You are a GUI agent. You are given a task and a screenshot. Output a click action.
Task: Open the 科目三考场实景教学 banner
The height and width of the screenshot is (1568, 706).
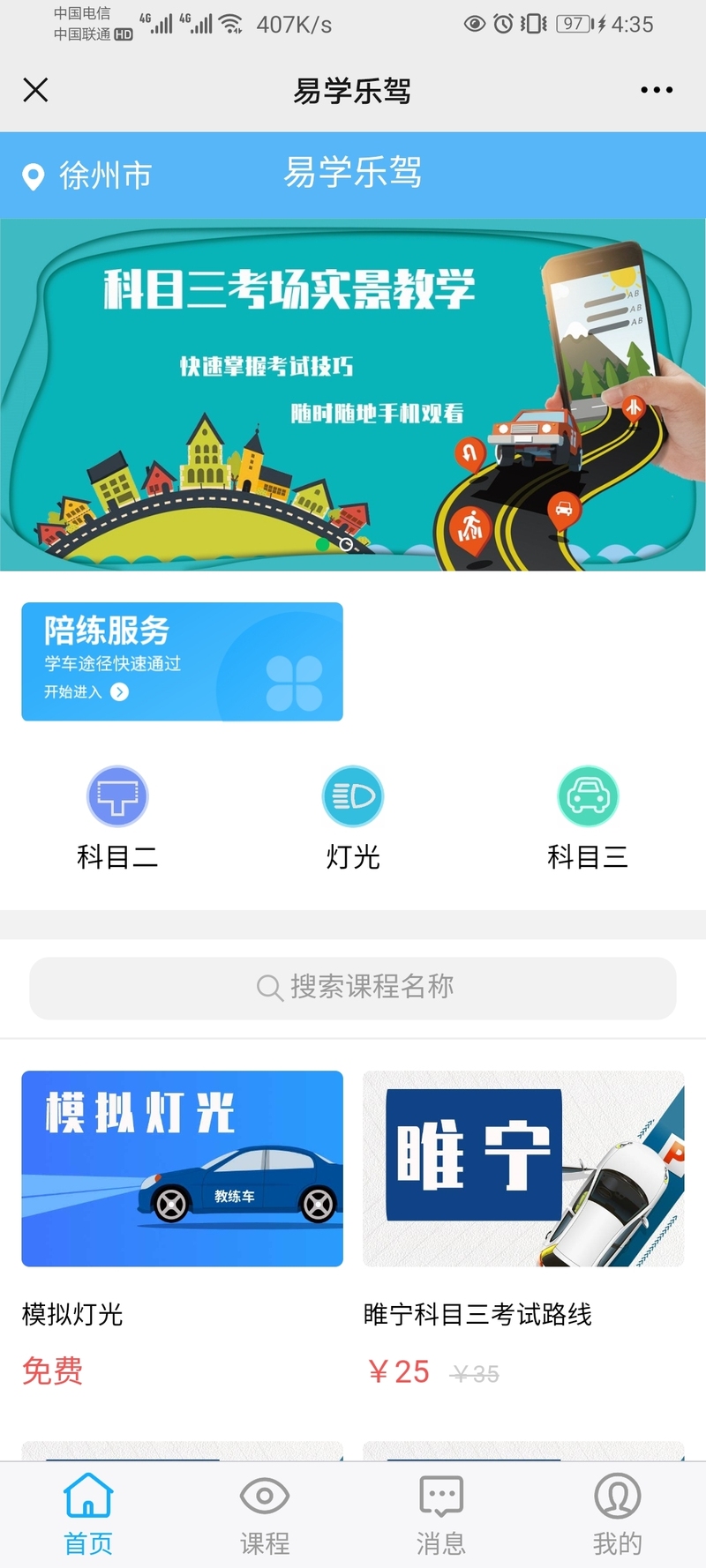[x=353, y=394]
